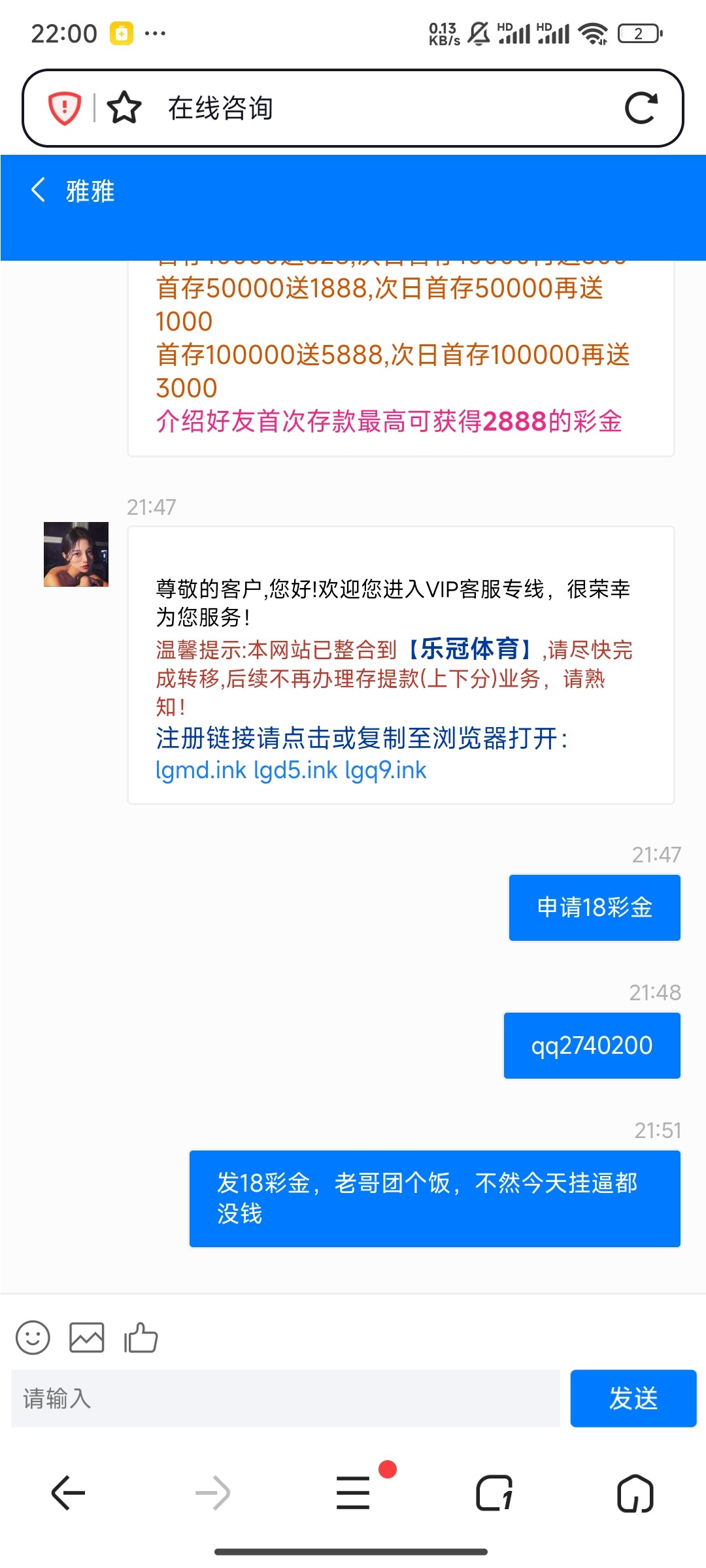Attach an image to the chat

[87, 1337]
